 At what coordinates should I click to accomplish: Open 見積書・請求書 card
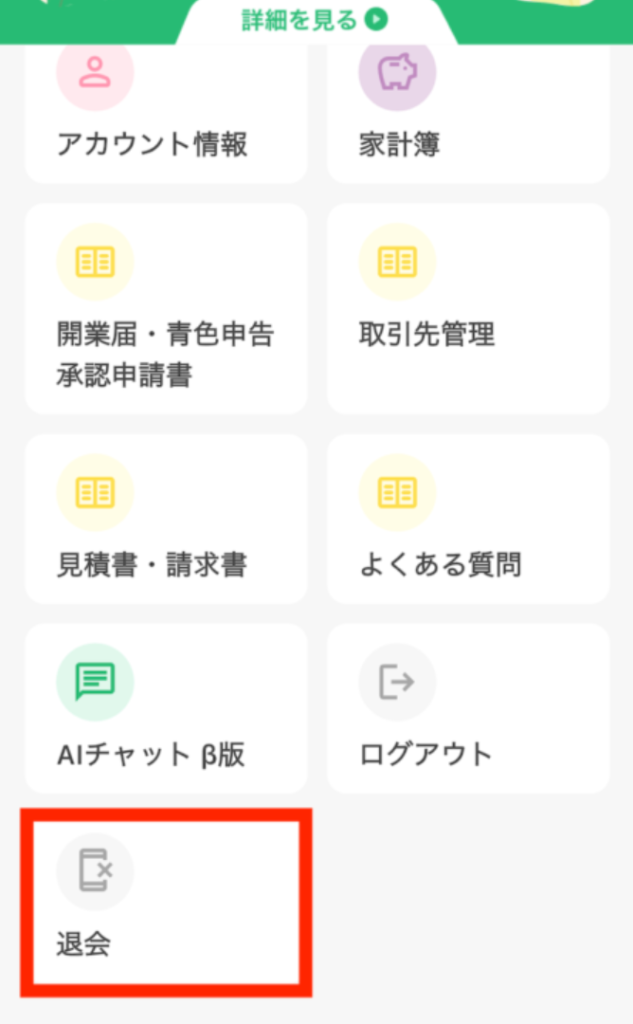(x=166, y=518)
